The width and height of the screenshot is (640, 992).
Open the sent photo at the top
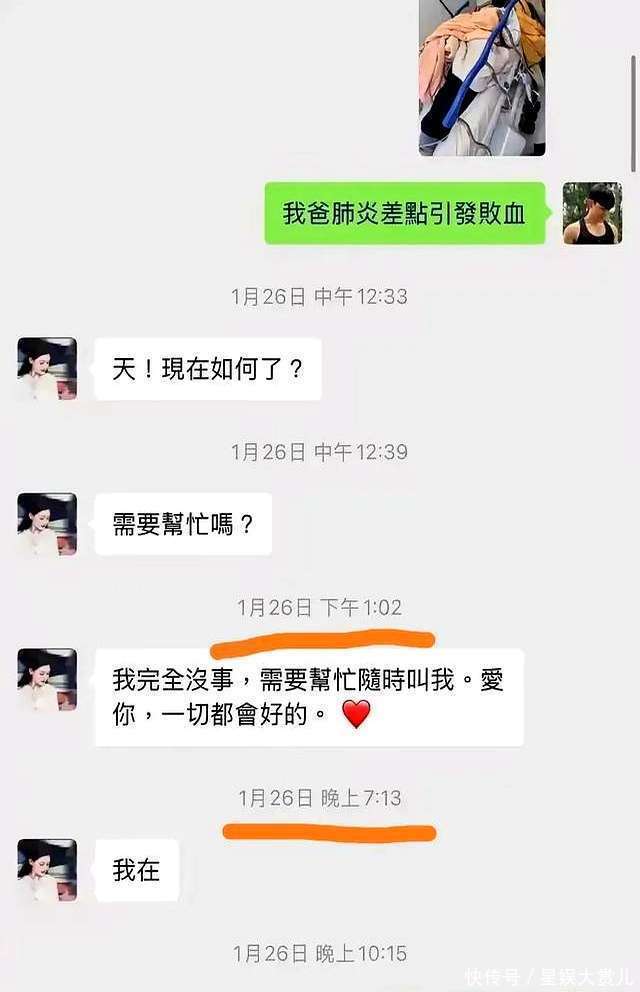coord(482,76)
